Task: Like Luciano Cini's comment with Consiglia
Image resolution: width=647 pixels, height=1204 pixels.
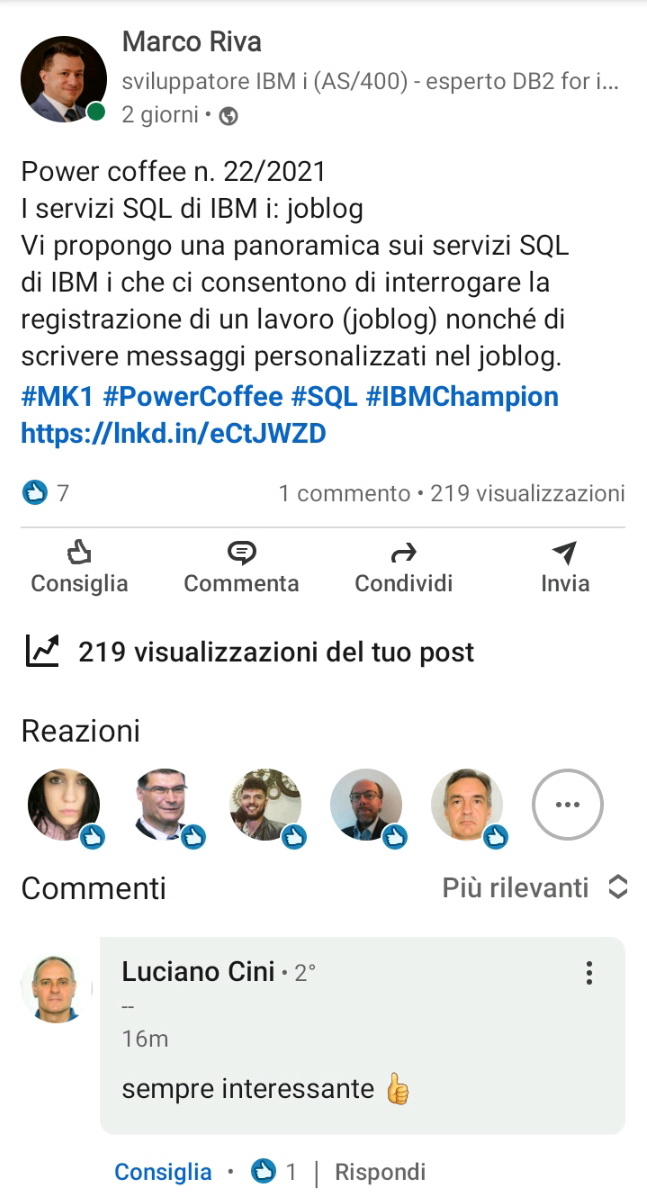Action: (x=163, y=1172)
